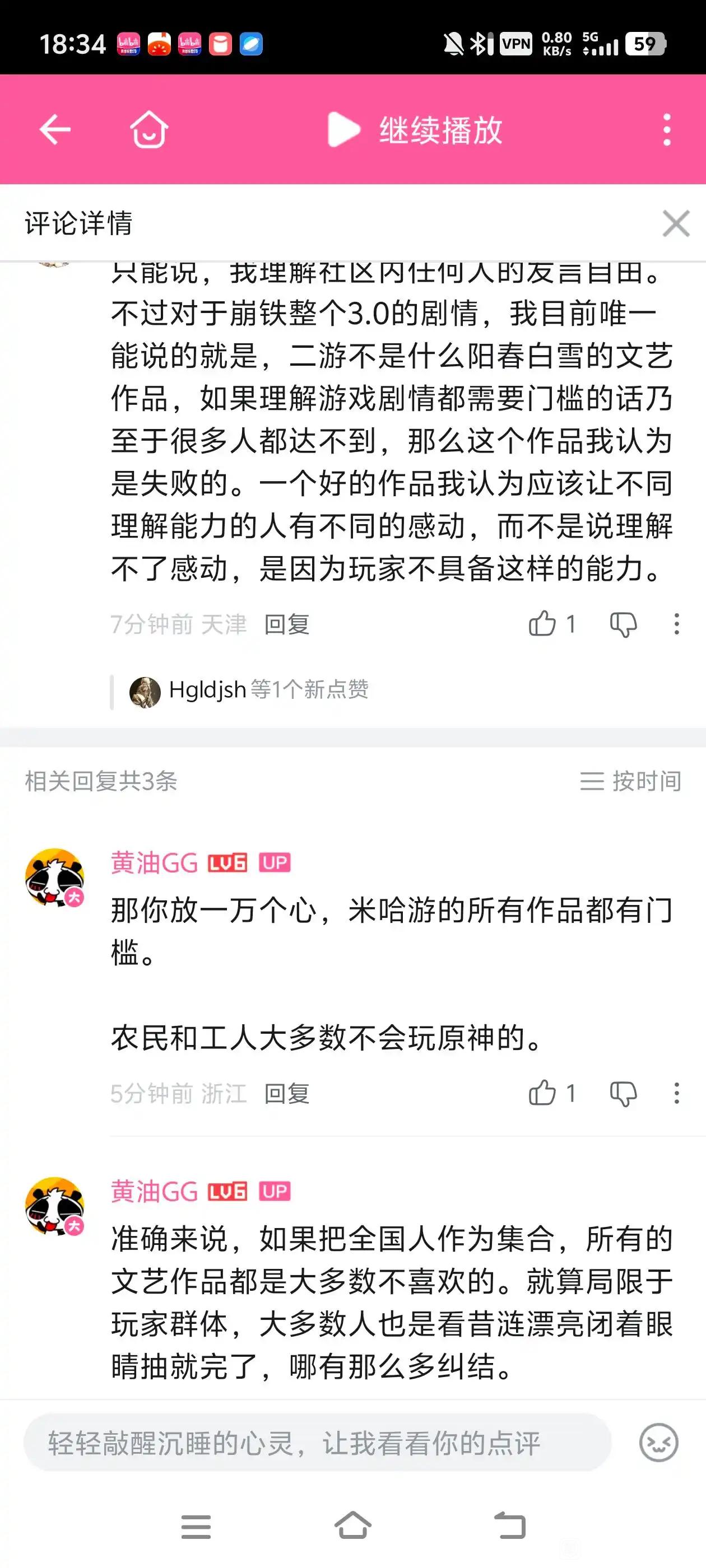Open more options for the 天津 comment
Image resolution: width=706 pixels, height=1568 pixels.
pyautogui.click(x=676, y=624)
